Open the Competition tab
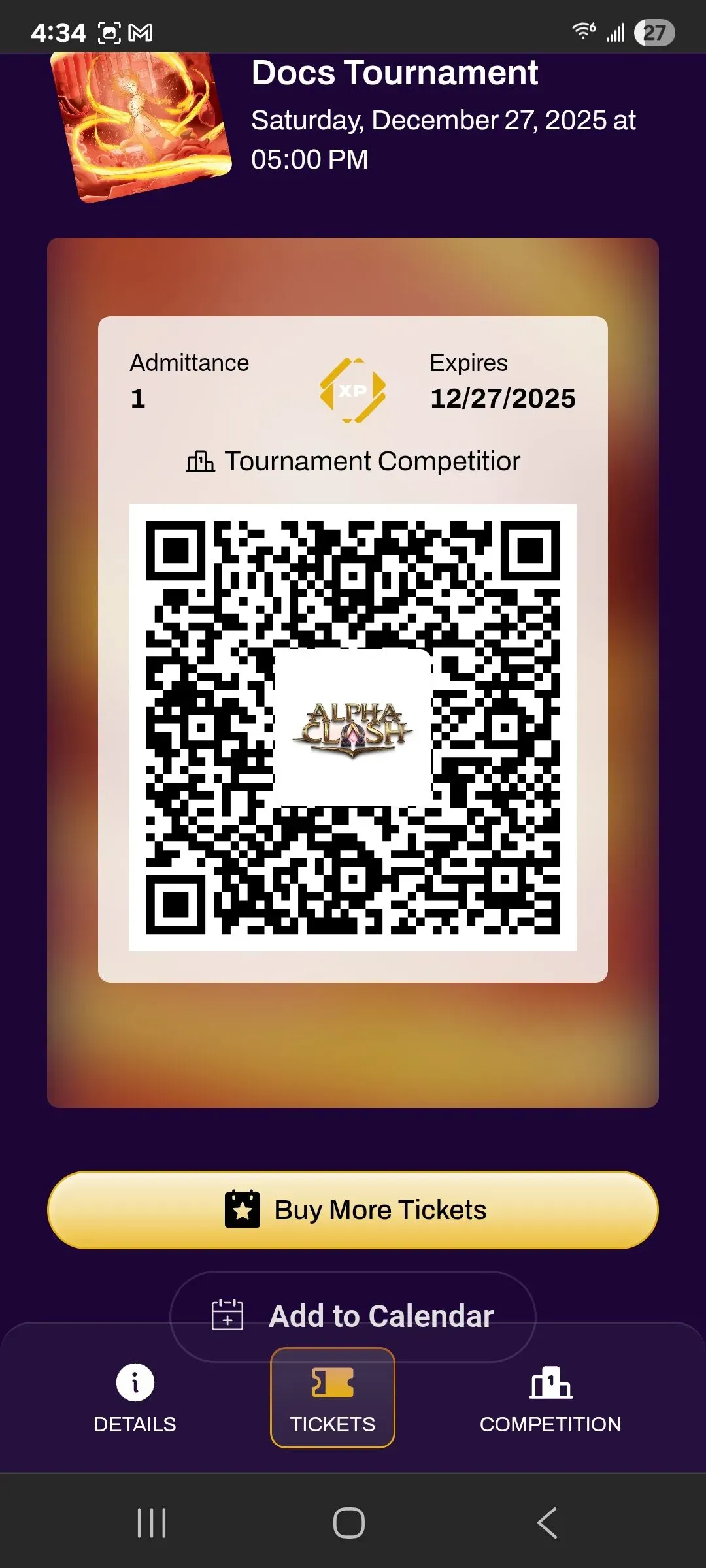This screenshot has width=706, height=1568. coord(550,1398)
